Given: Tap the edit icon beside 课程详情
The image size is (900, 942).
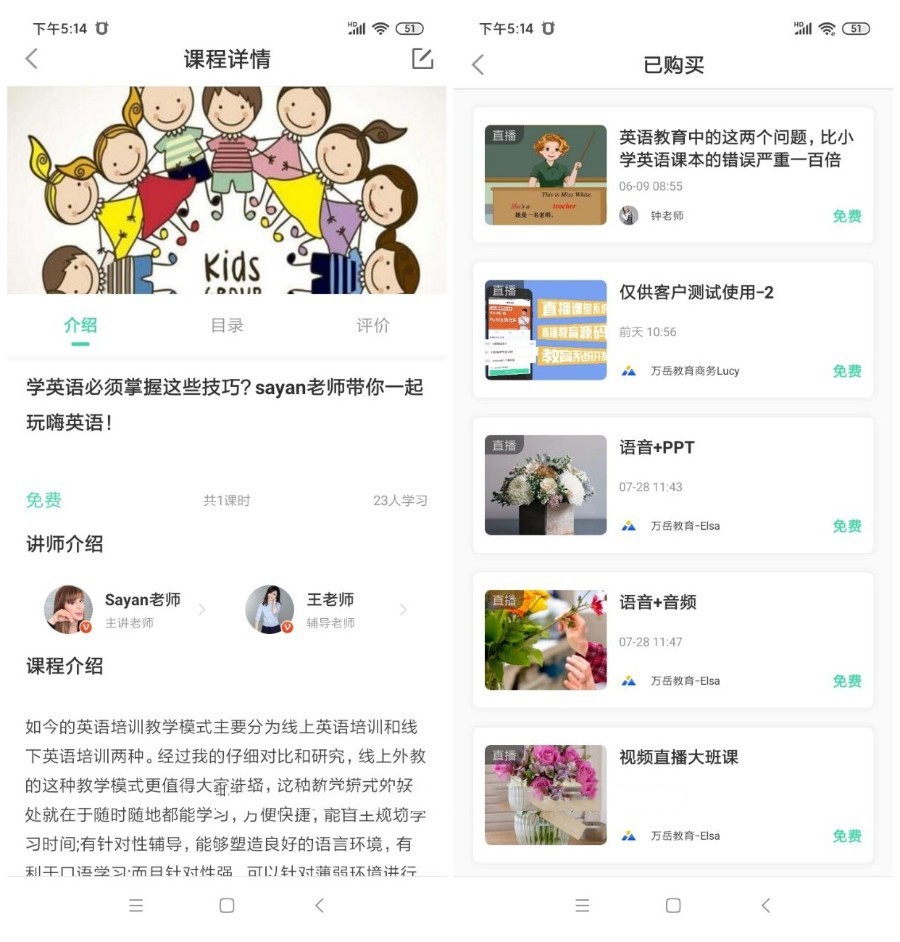Looking at the screenshot, I should (x=422, y=59).
